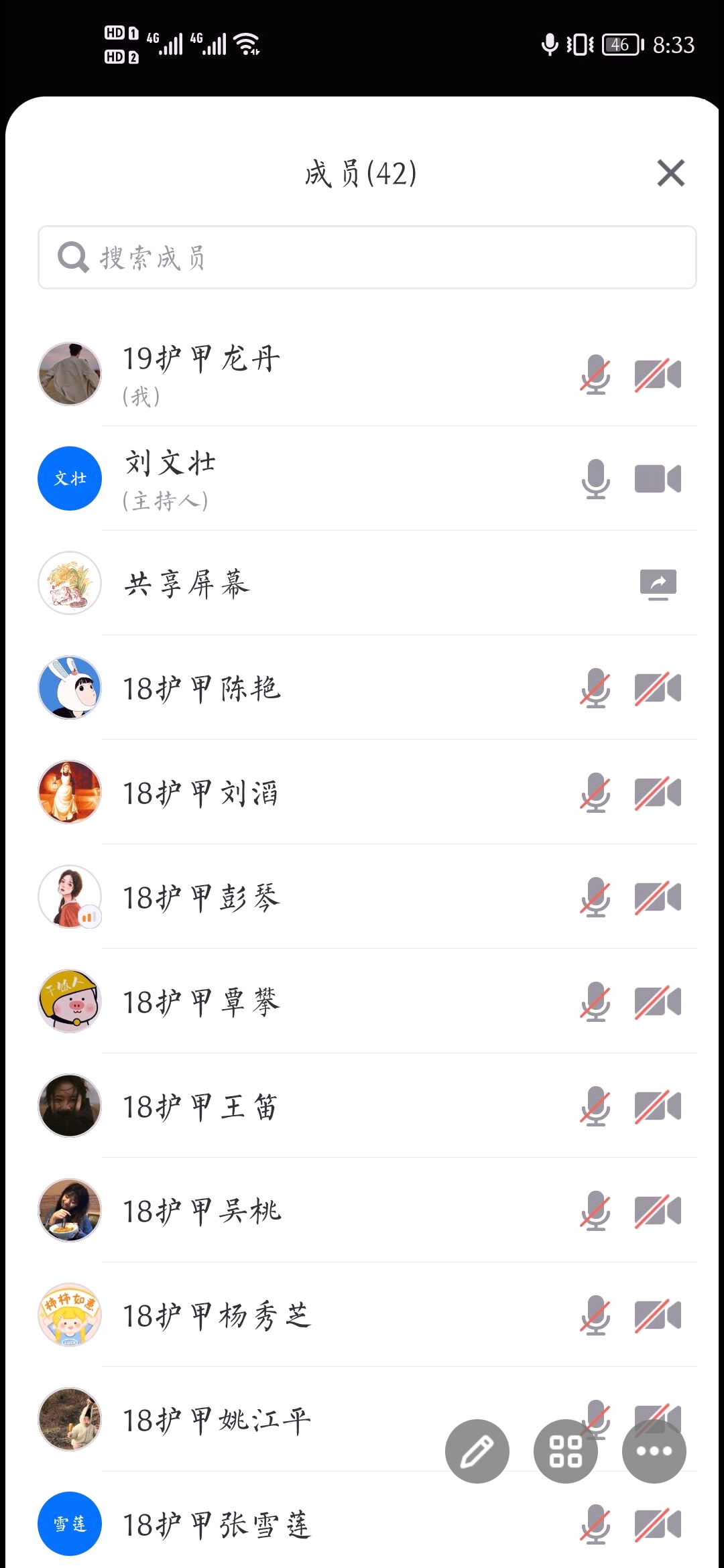The image size is (724, 1568).
Task: Tap the screen-share icon beside 共享屏幕
Action: point(658,584)
